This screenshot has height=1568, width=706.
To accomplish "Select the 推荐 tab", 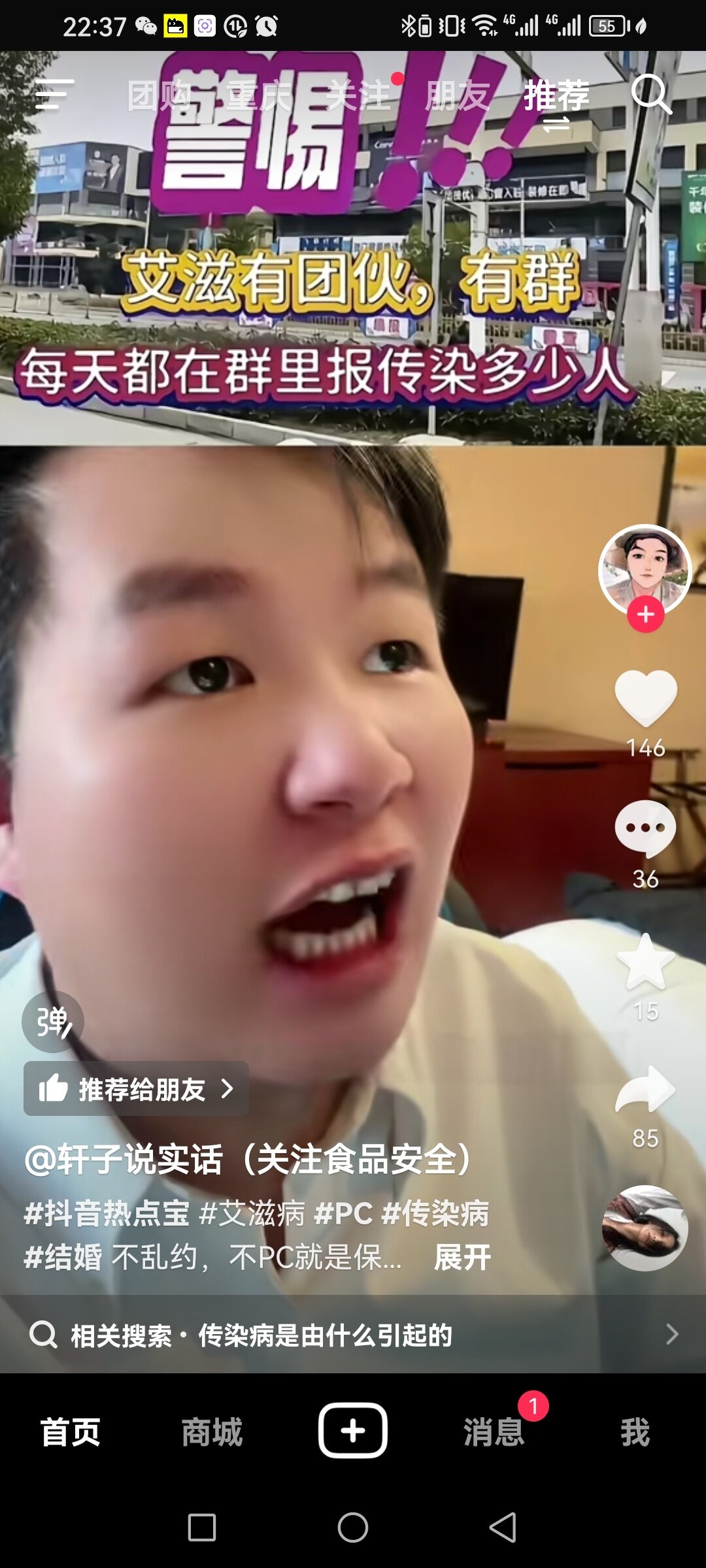I will [x=556, y=96].
